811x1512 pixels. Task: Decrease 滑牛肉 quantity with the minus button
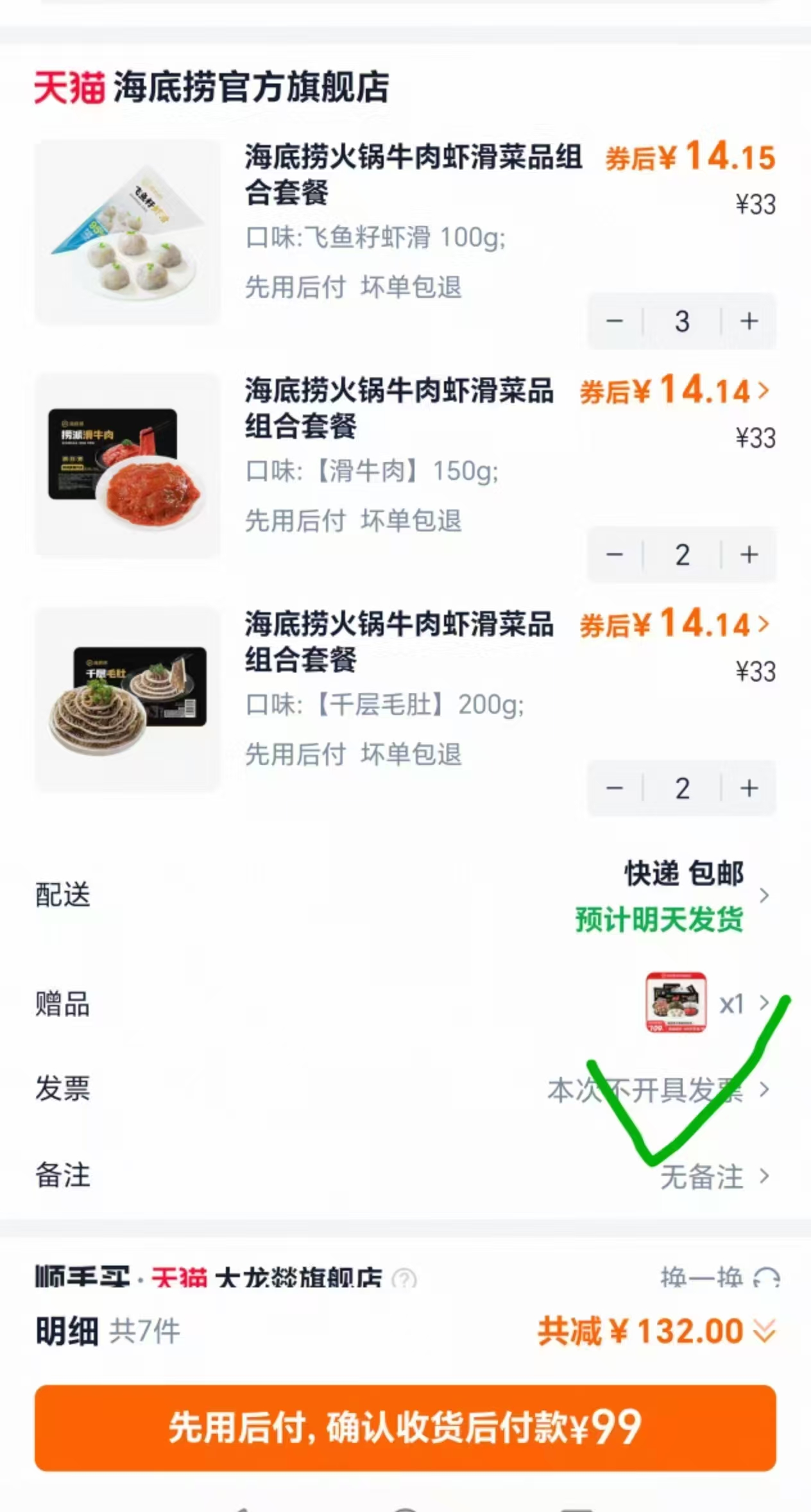click(x=616, y=554)
